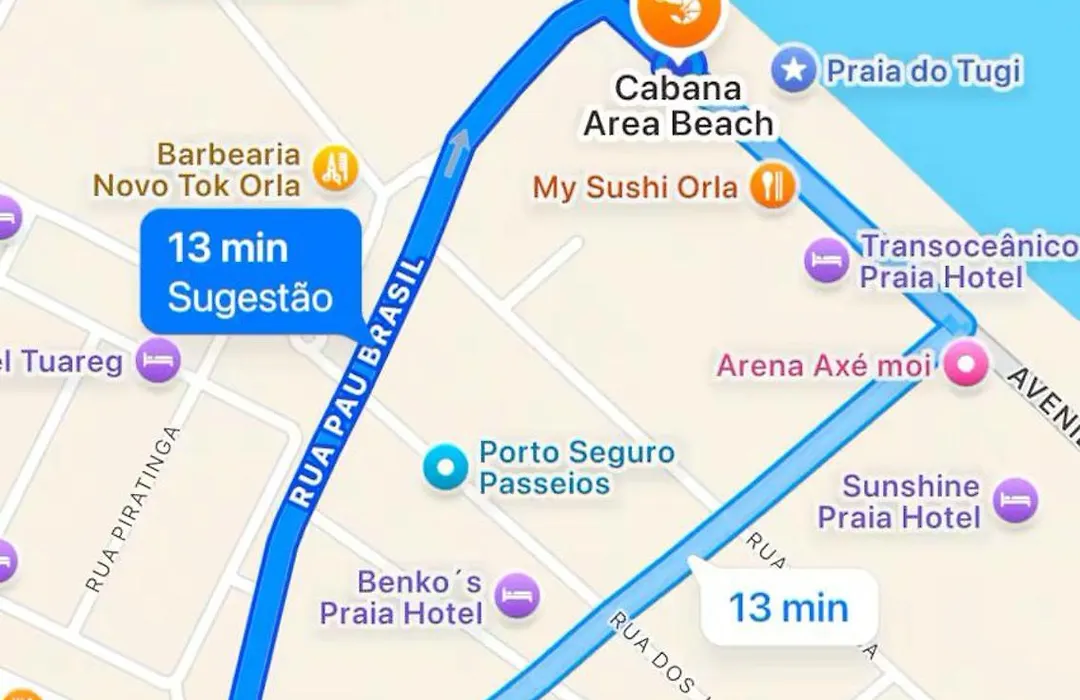Tap the Benko´s Praia Hotel marker
This screenshot has height=700, width=1080.
(517, 597)
